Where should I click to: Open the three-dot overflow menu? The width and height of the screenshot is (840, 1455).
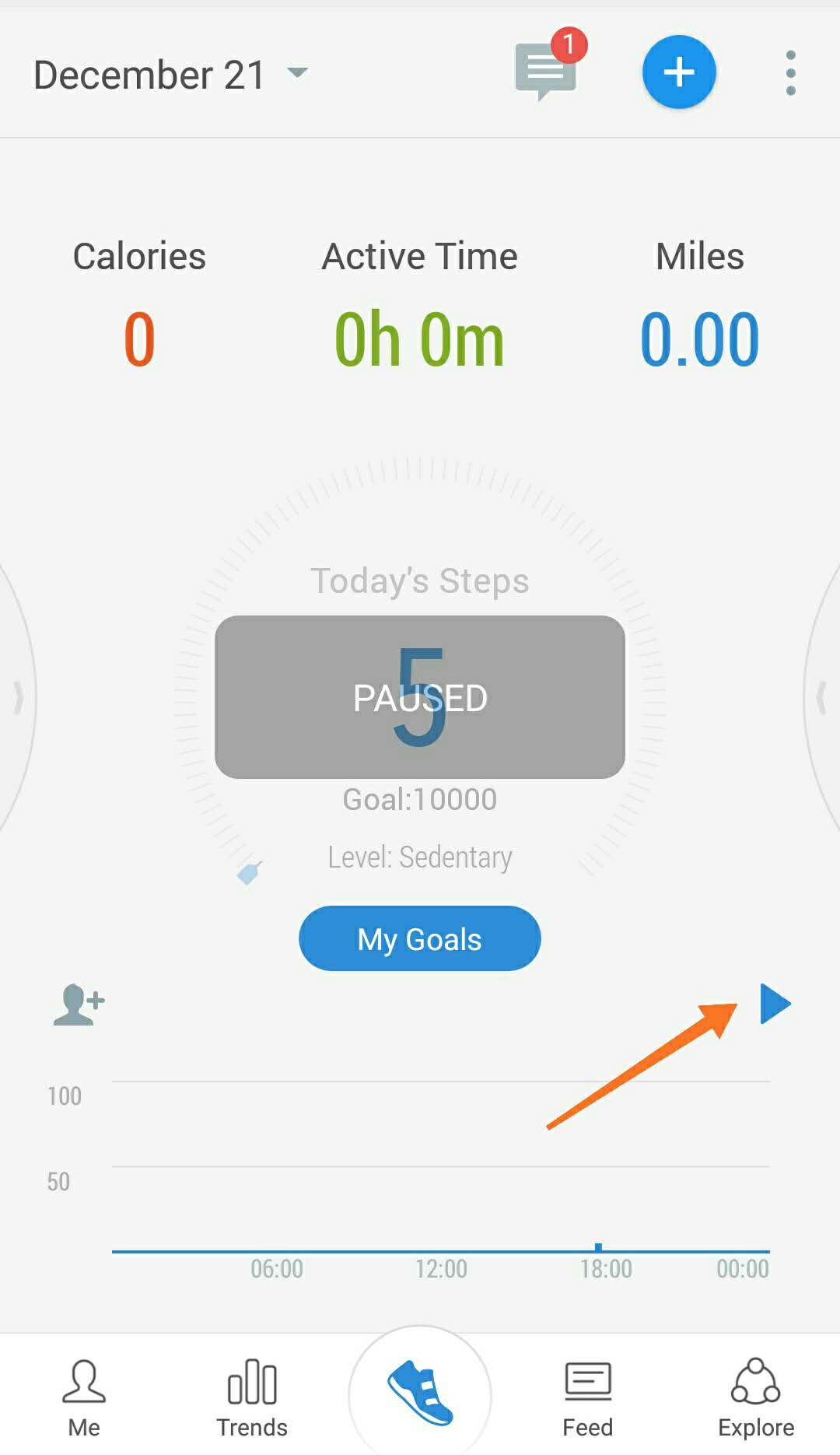[789, 72]
